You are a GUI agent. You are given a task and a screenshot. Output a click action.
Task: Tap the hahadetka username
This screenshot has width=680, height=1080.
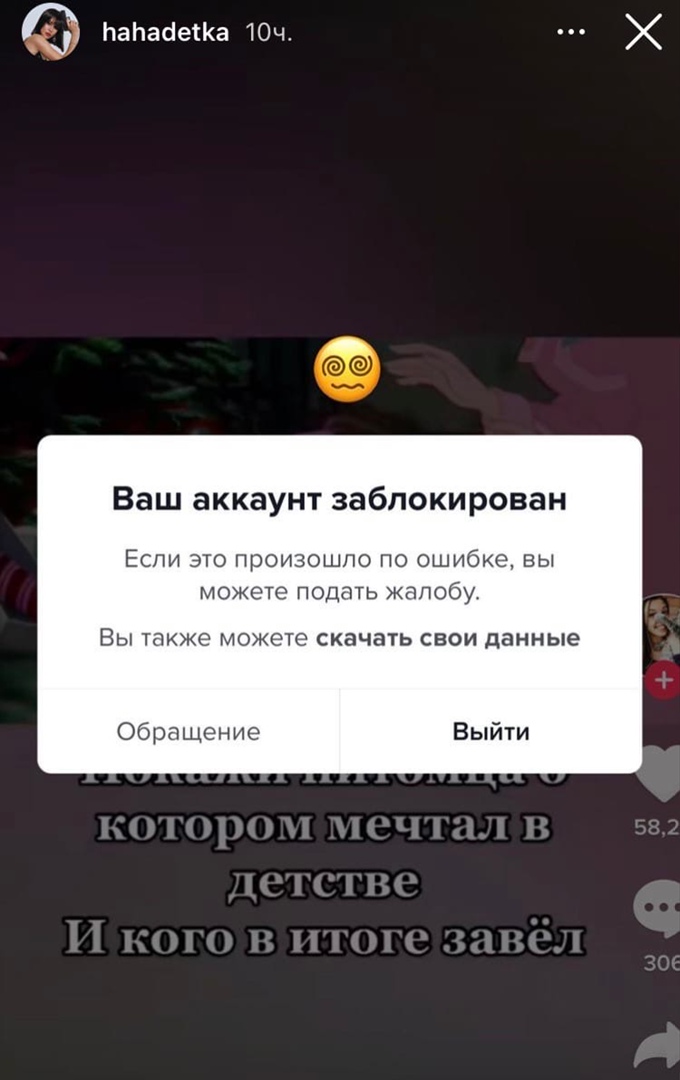pyautogui.click(x=165, y=32)
